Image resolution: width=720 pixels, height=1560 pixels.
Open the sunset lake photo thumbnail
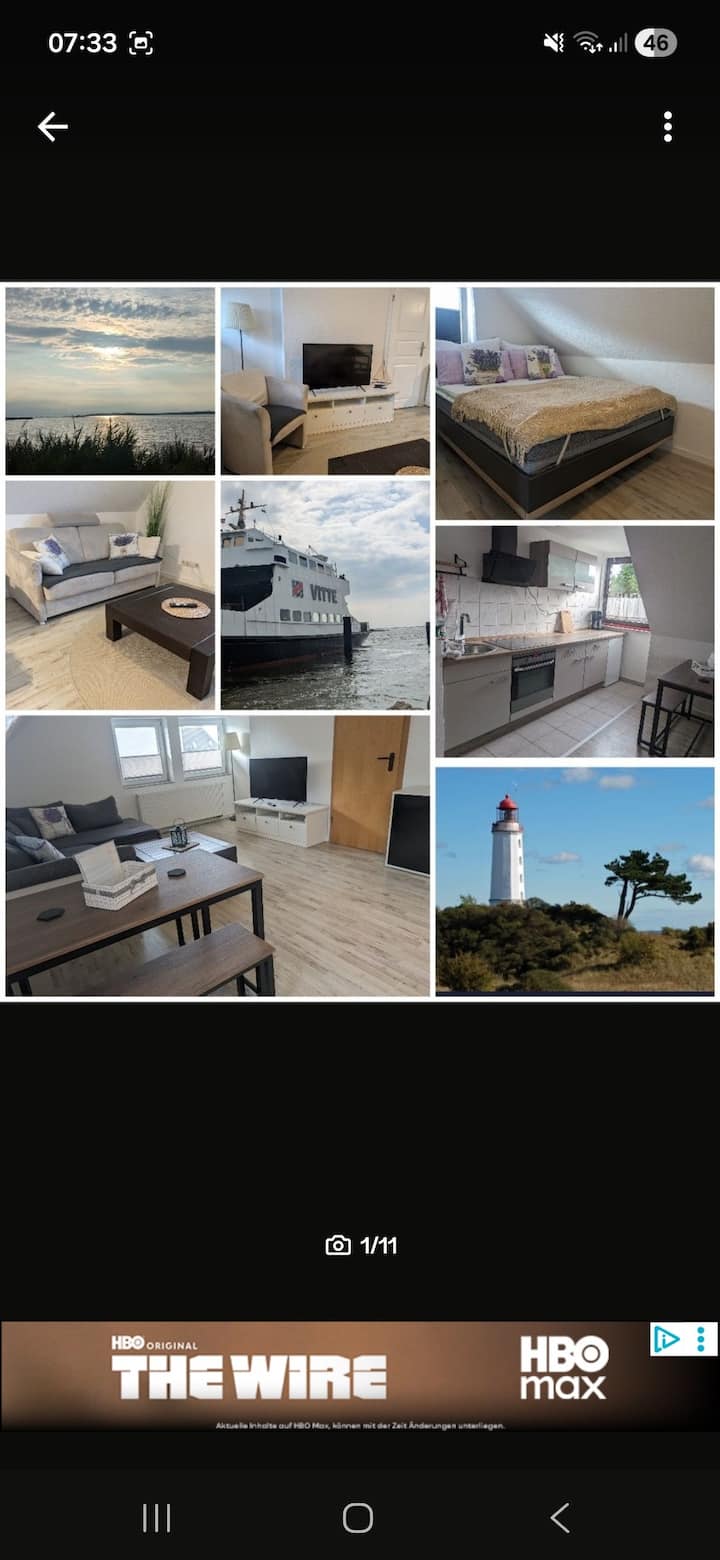pos(110,381)
